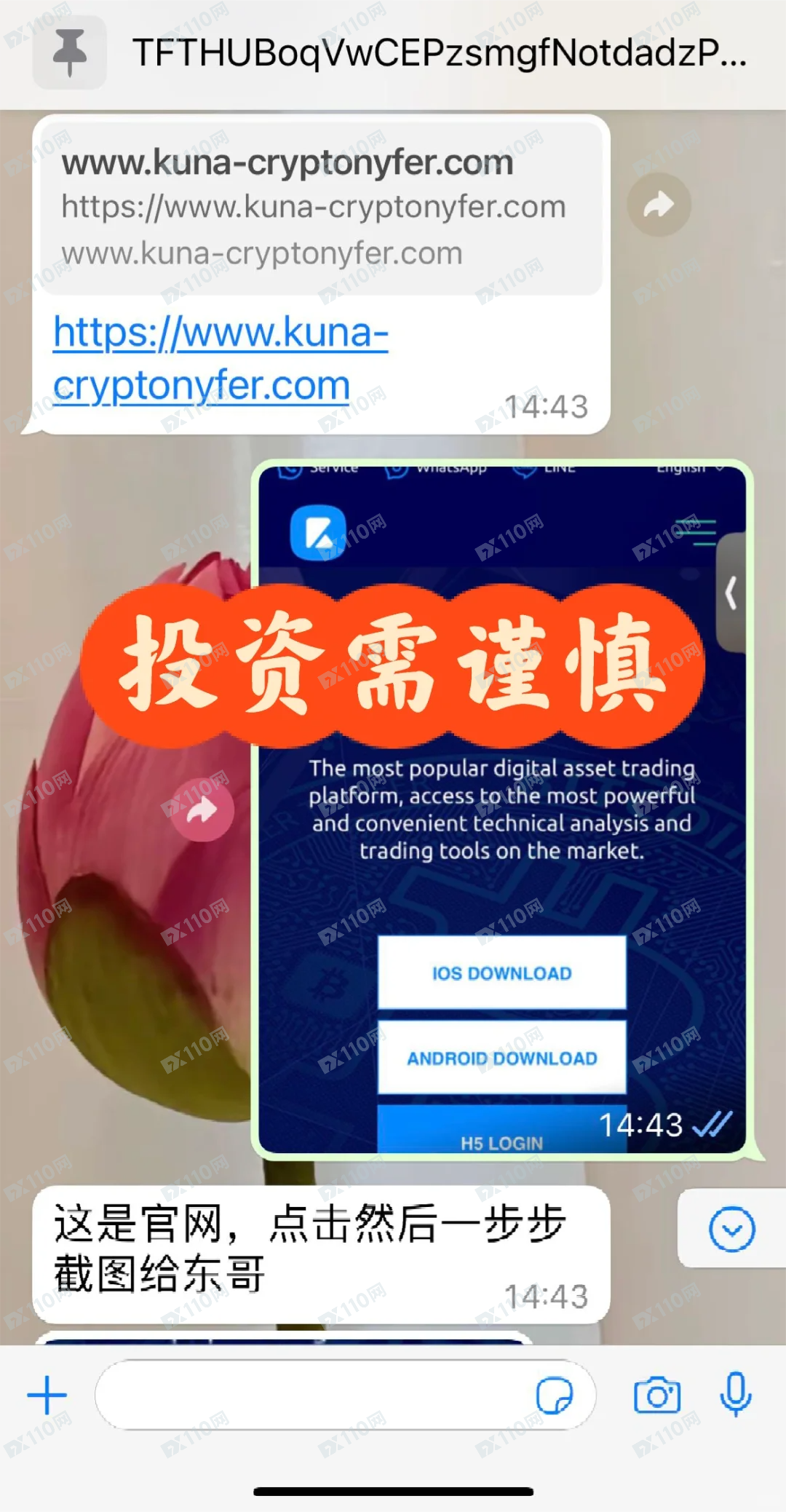Tap the pin icon beside the chat title
This screenshot has width=786, height=1512.
click(x=69, y=52)
